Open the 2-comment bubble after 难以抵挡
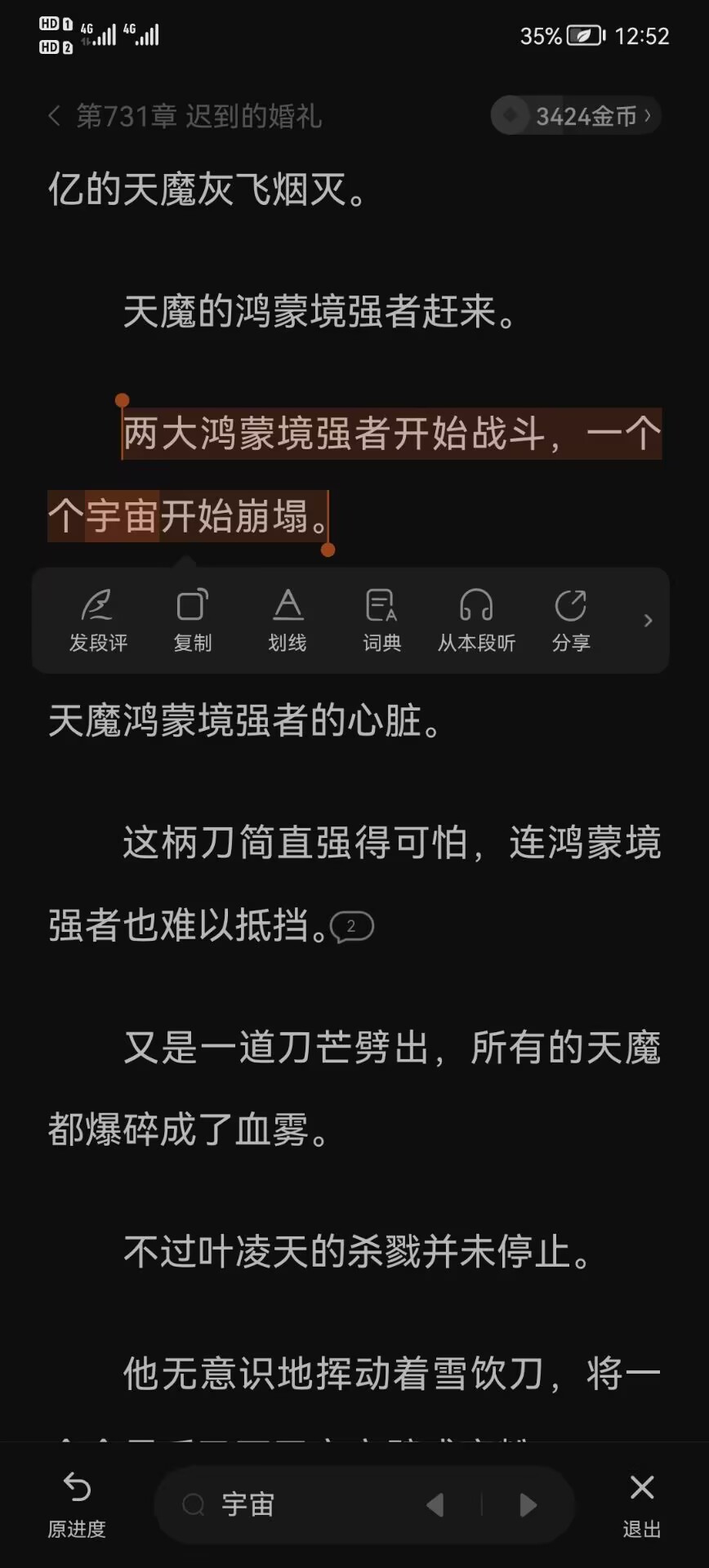 352,927
